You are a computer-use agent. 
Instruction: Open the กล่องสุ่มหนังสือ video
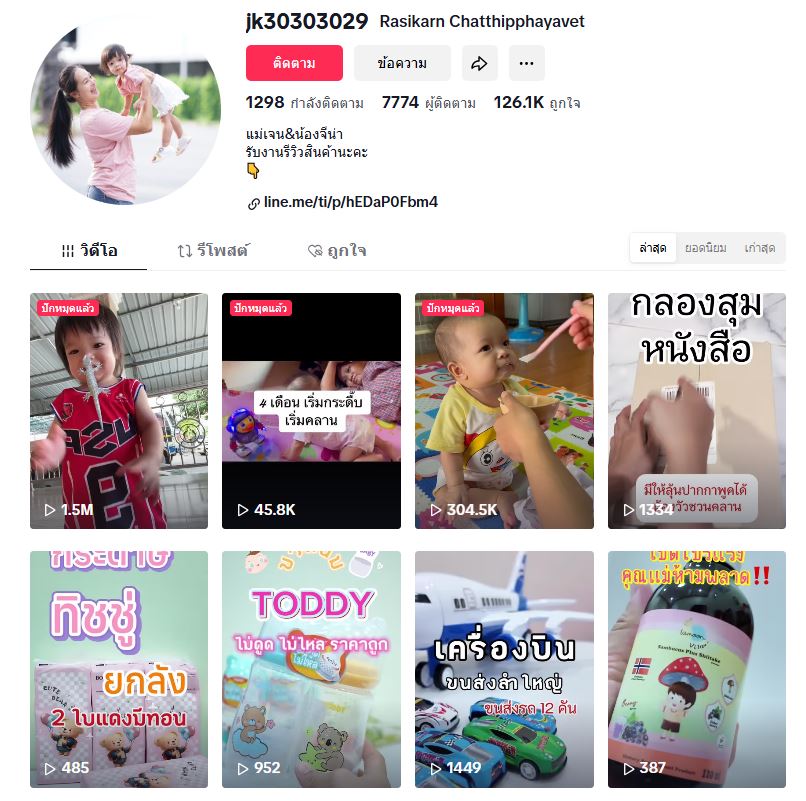(x=696, y=411)
